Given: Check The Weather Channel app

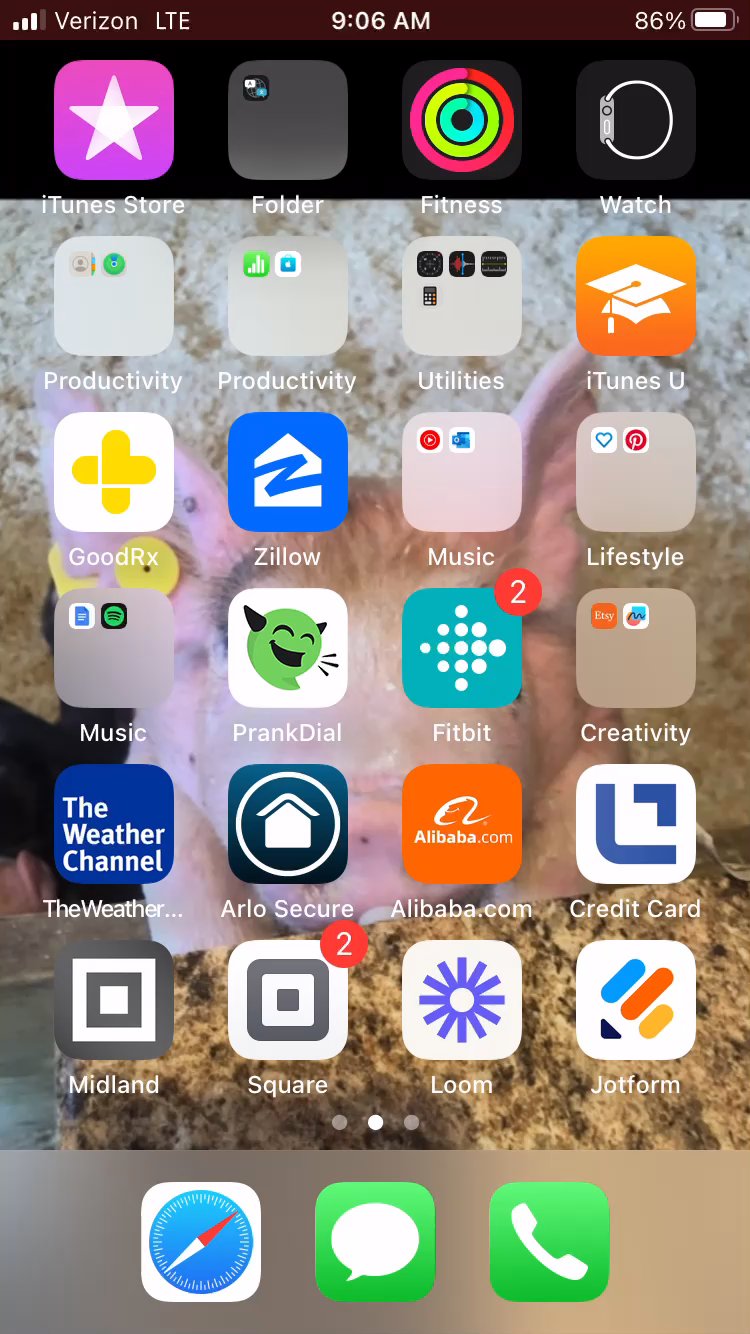Looking at the screenshot, I should (x=114, y=824).
